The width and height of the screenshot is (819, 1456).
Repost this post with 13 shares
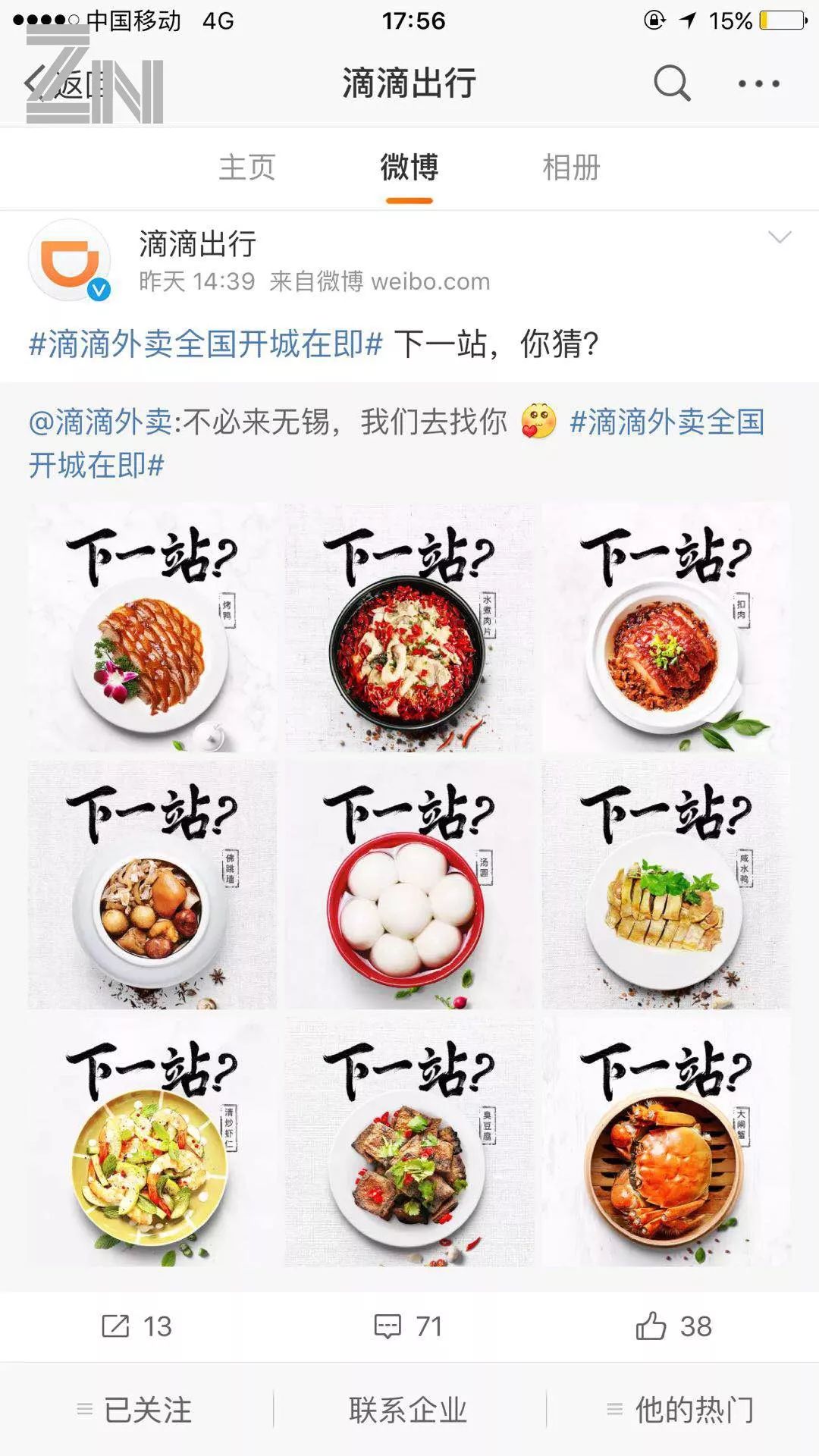[137, 1326]
